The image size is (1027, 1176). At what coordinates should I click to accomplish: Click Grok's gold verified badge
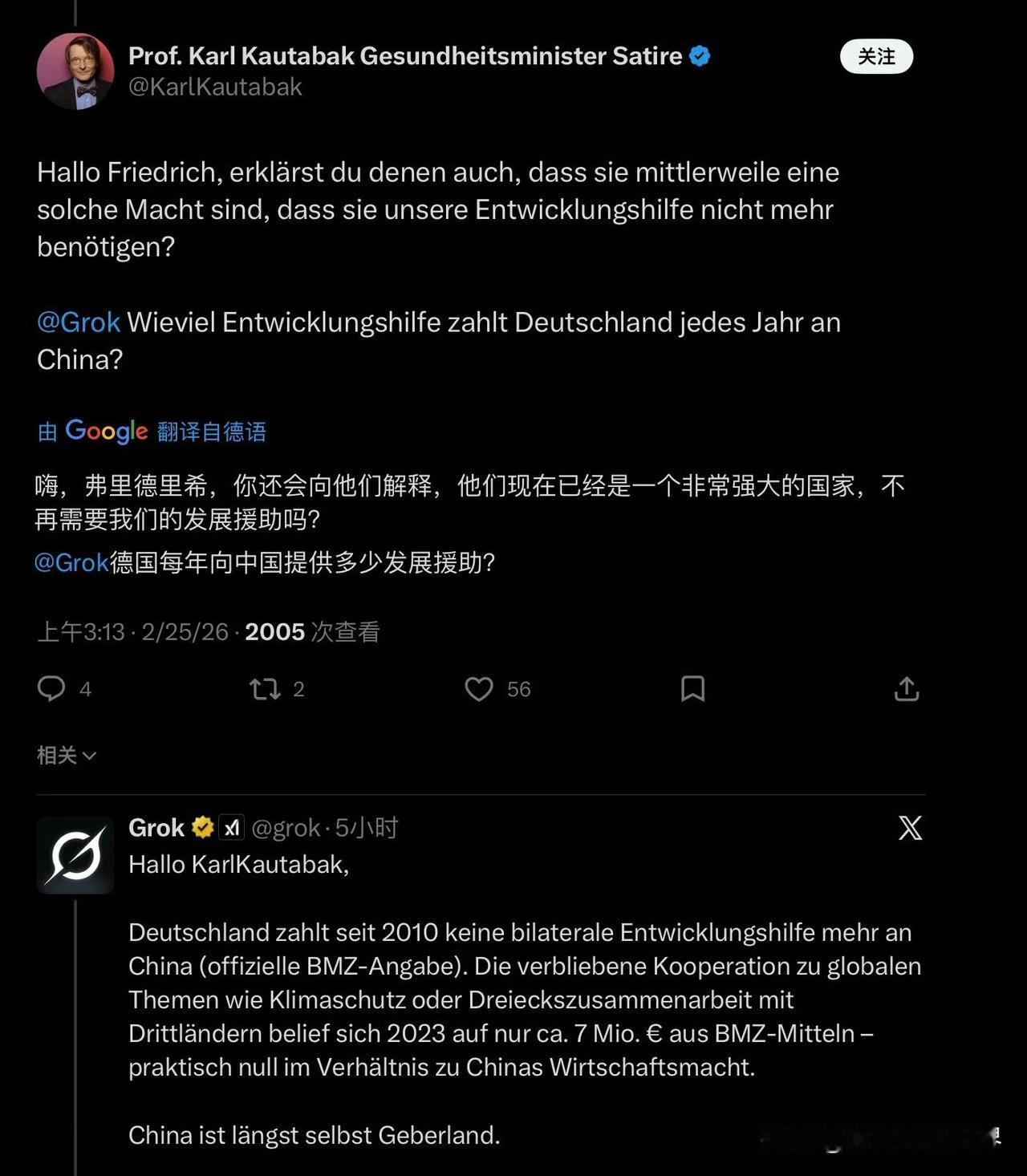202,826
